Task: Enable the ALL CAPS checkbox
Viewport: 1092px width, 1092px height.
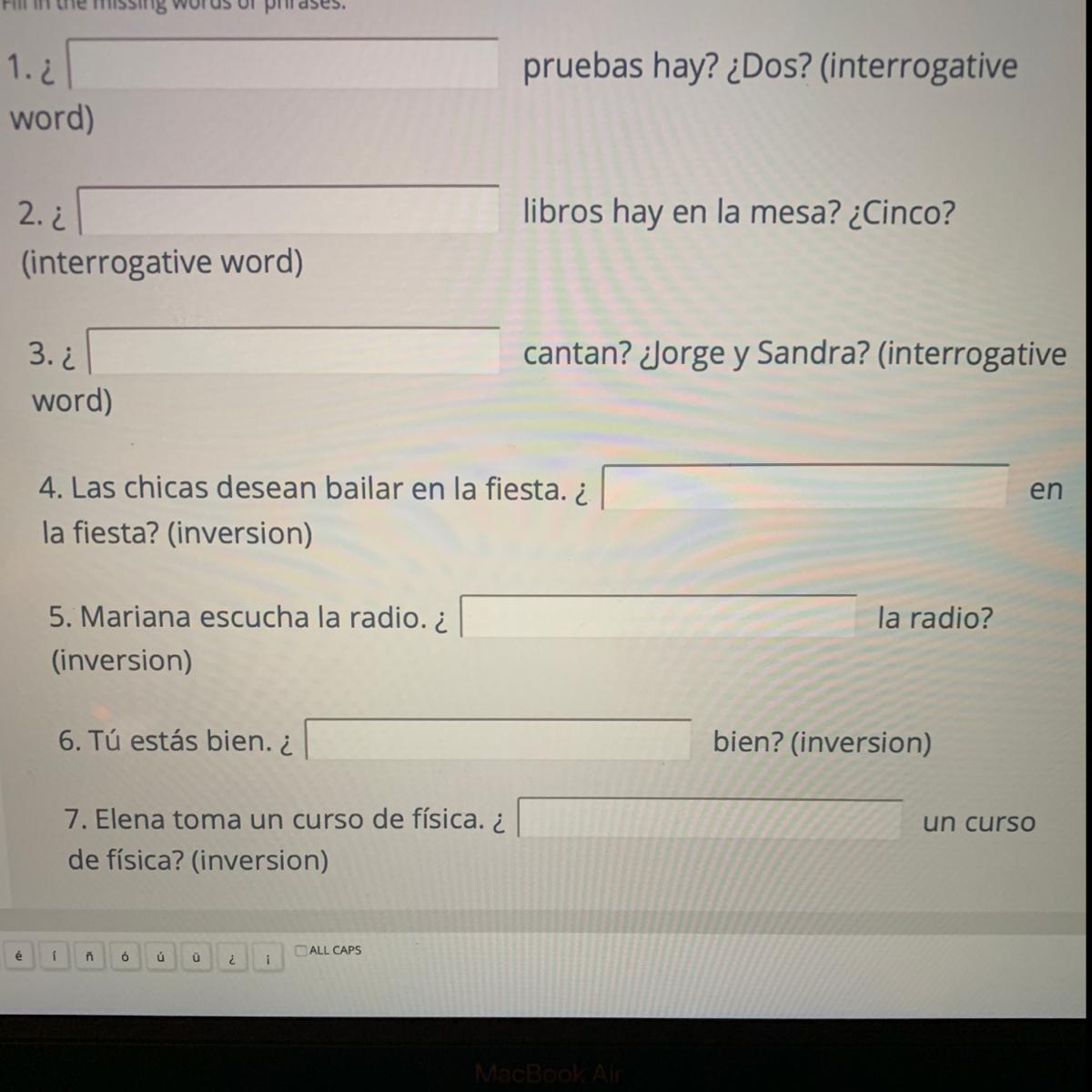Action: click(301, 950)
